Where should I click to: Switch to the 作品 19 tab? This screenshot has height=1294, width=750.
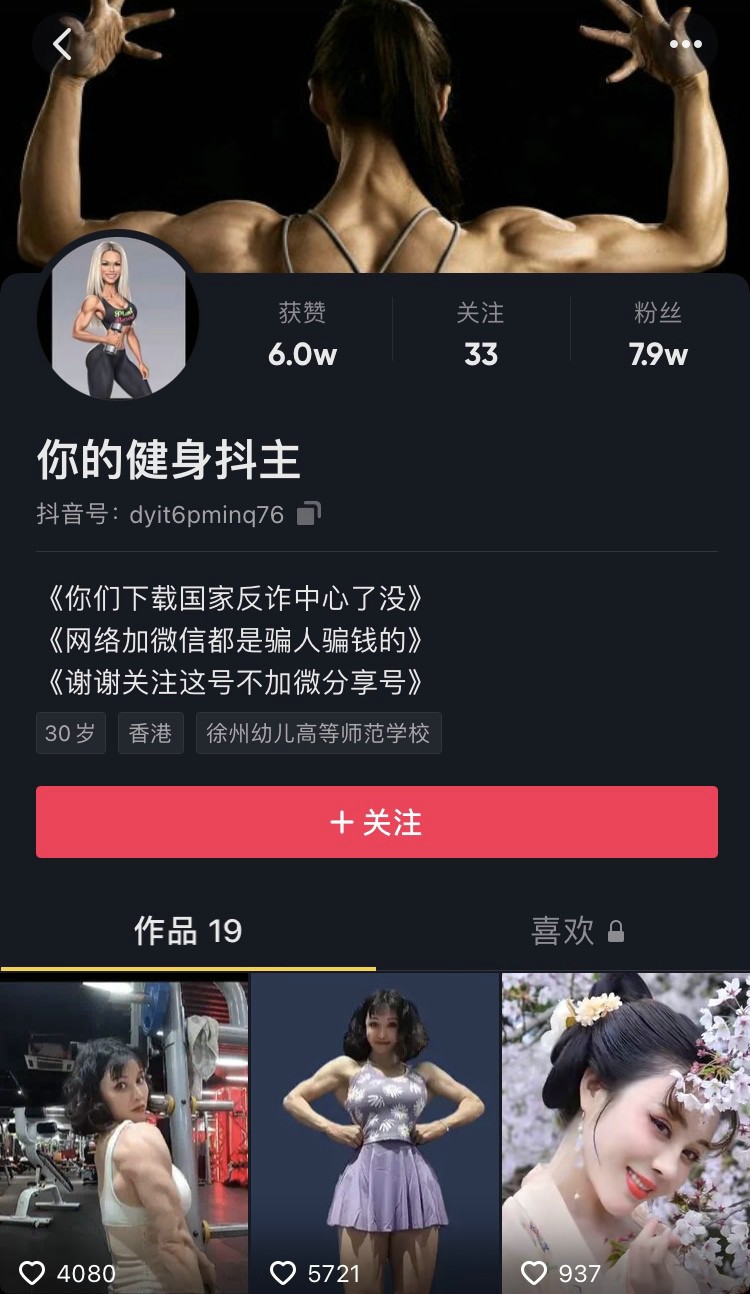coord(188,931)
